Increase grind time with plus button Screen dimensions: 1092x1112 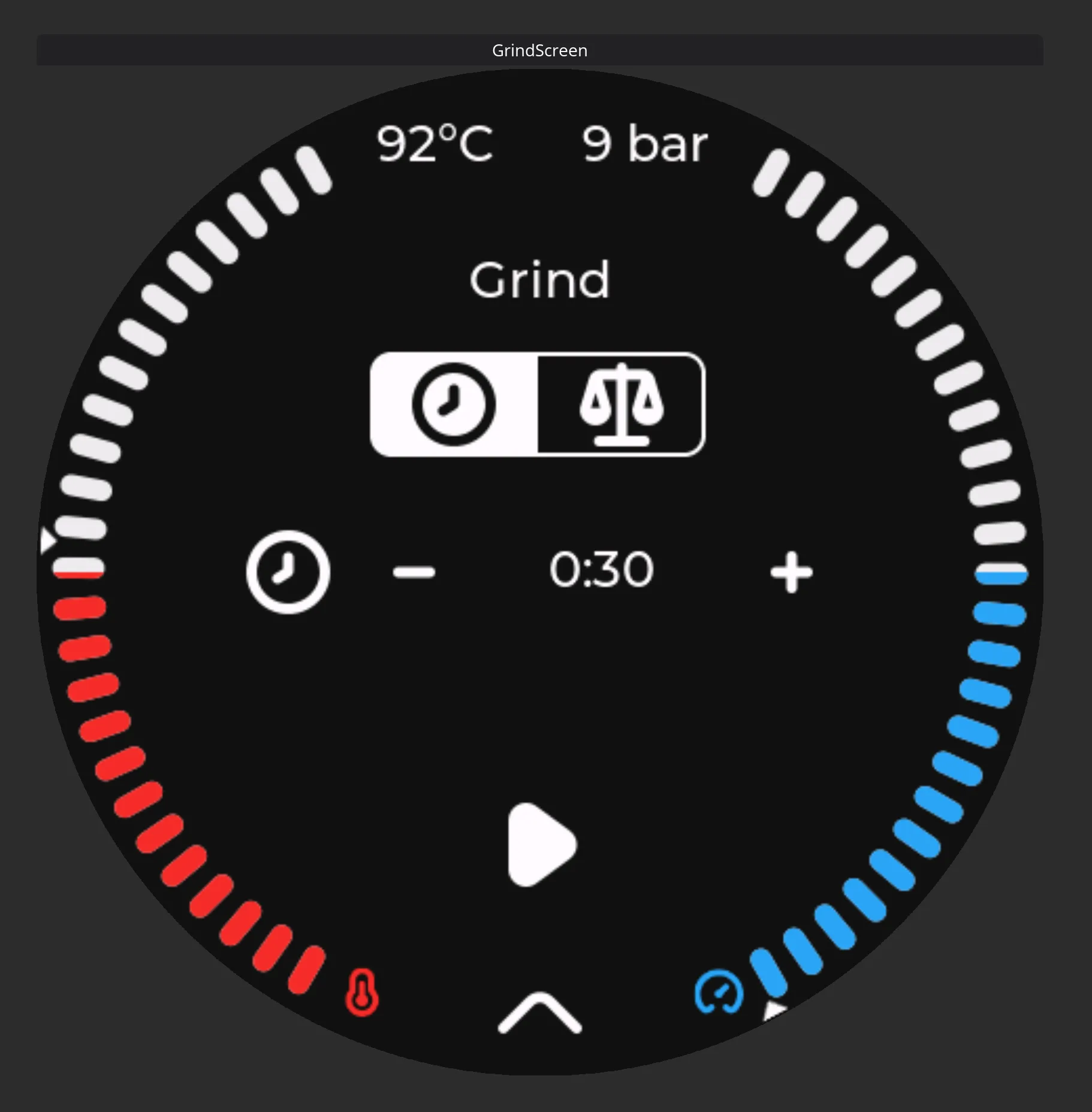click(x=791, y=570)
